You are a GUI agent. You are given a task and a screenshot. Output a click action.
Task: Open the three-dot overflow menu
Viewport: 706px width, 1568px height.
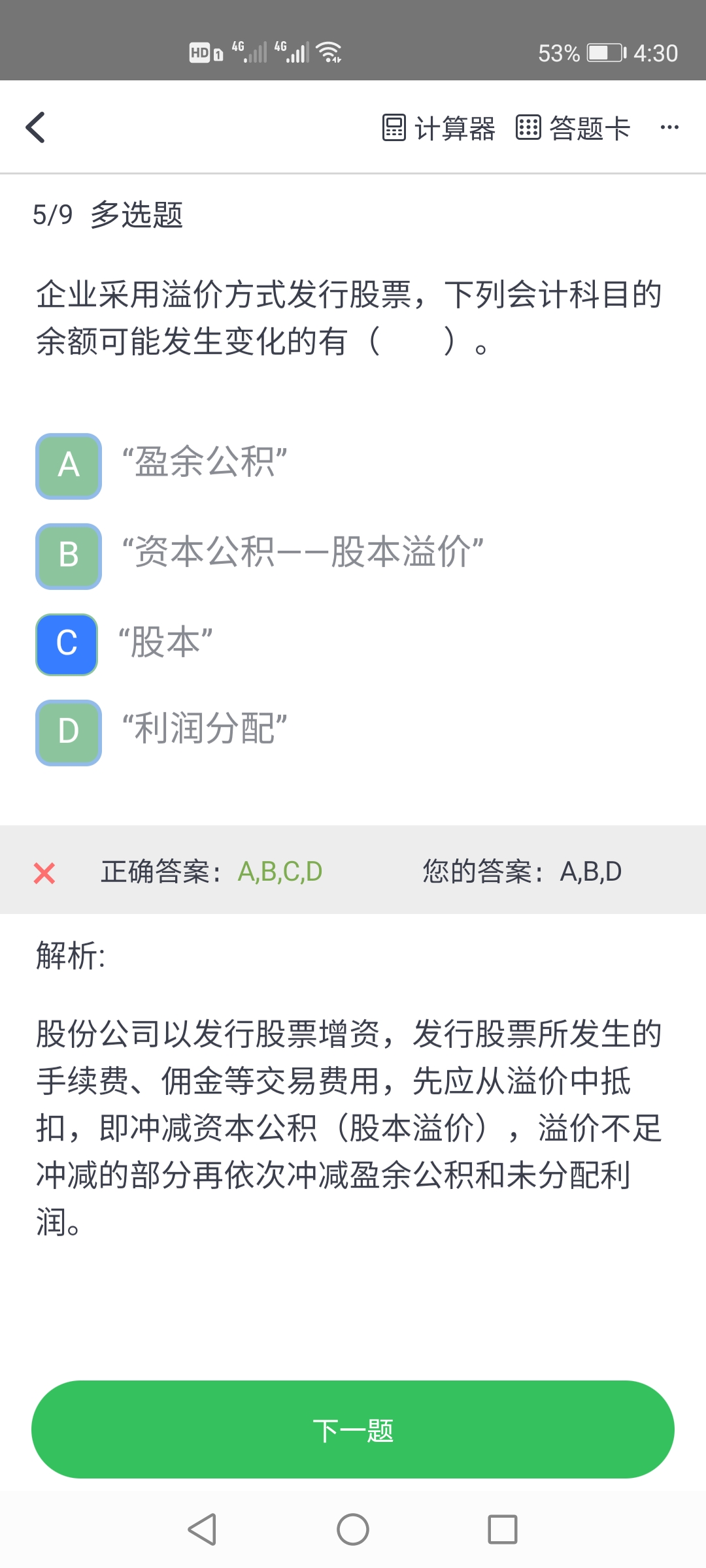point(669,127)
